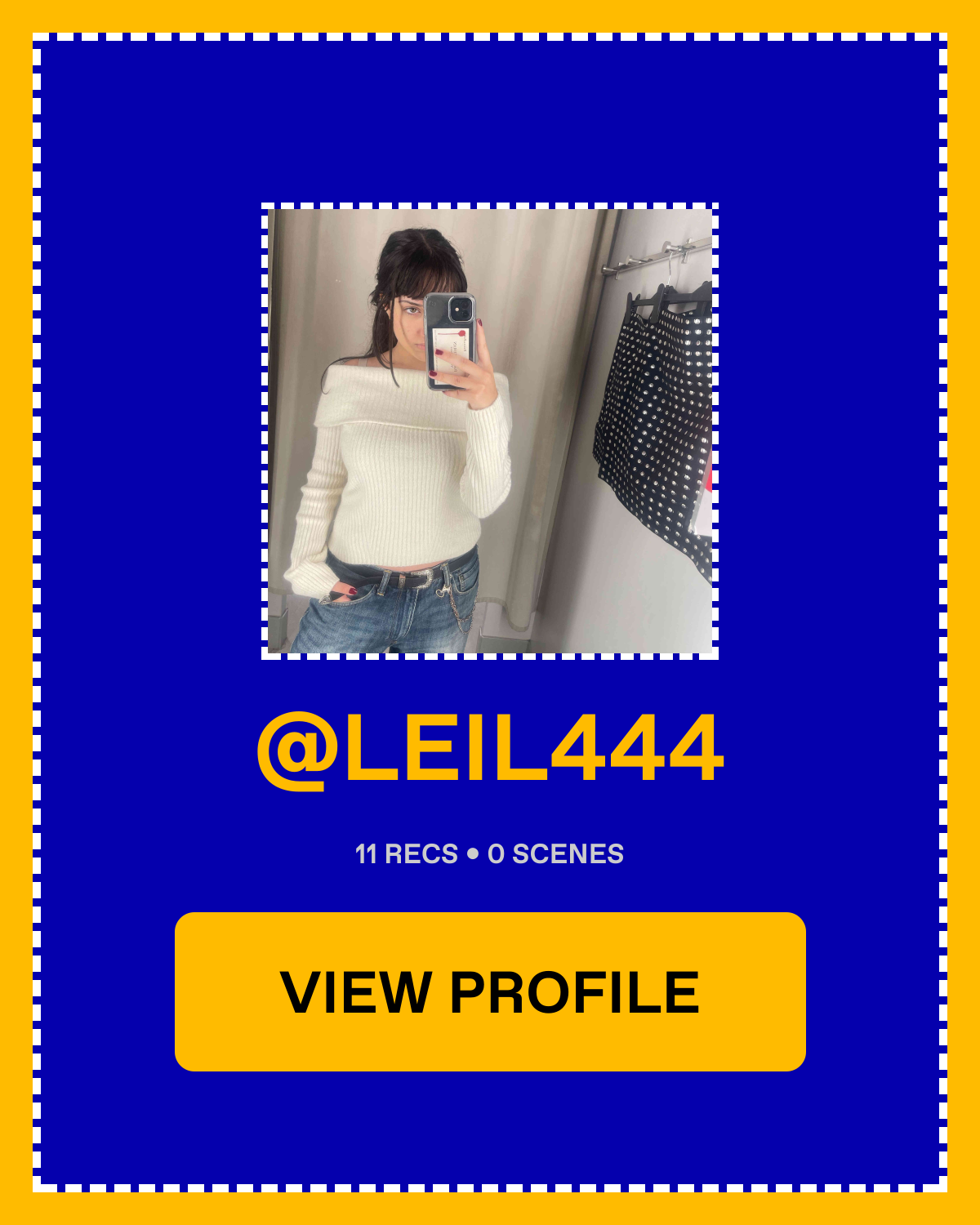The width and height of the screenshot is (980, 1225).
Task: Open the @LEIL444 profile photo
Action: [x=490, y=431]
